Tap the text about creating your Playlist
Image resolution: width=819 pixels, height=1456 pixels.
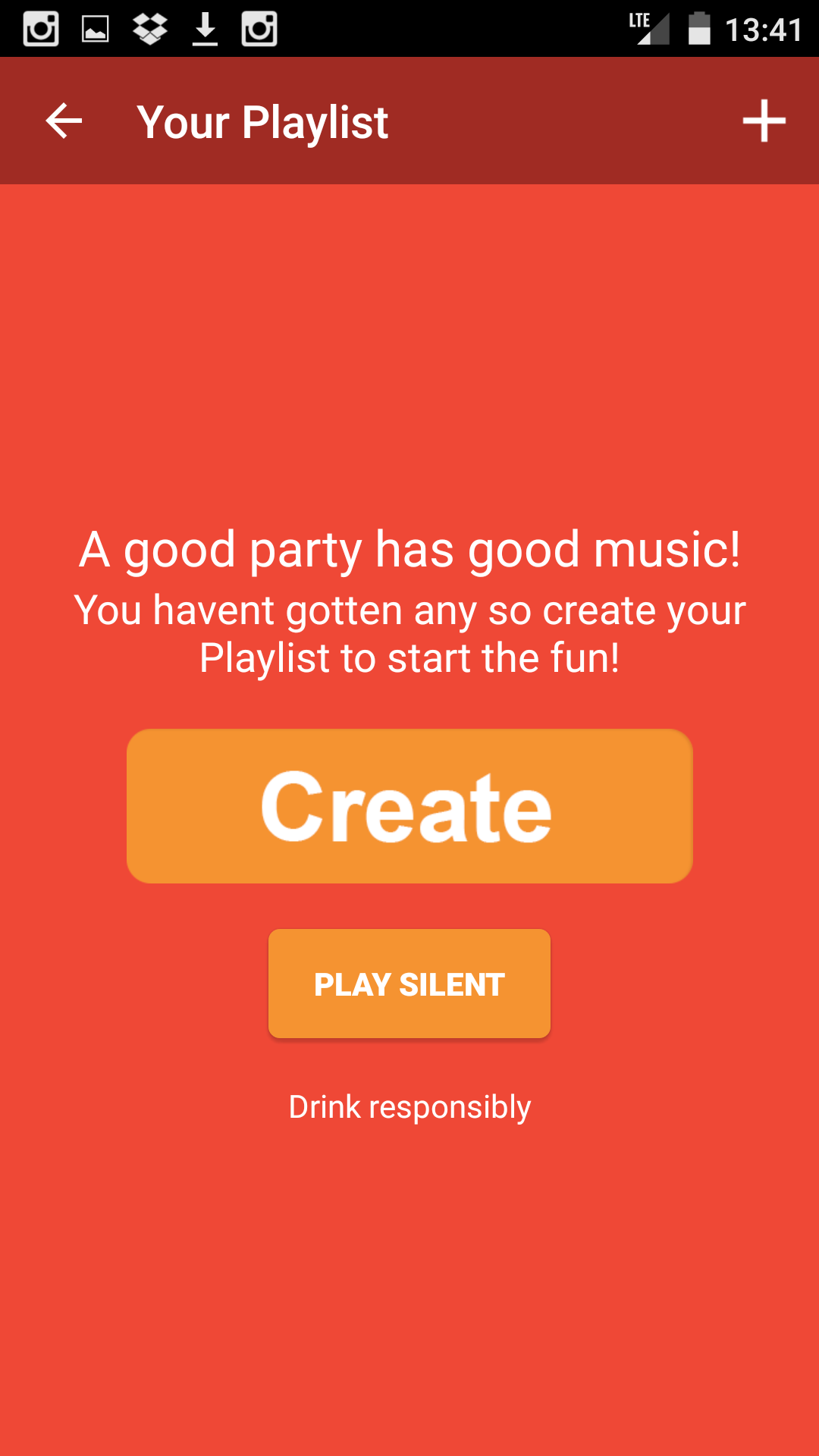point(409,632)
